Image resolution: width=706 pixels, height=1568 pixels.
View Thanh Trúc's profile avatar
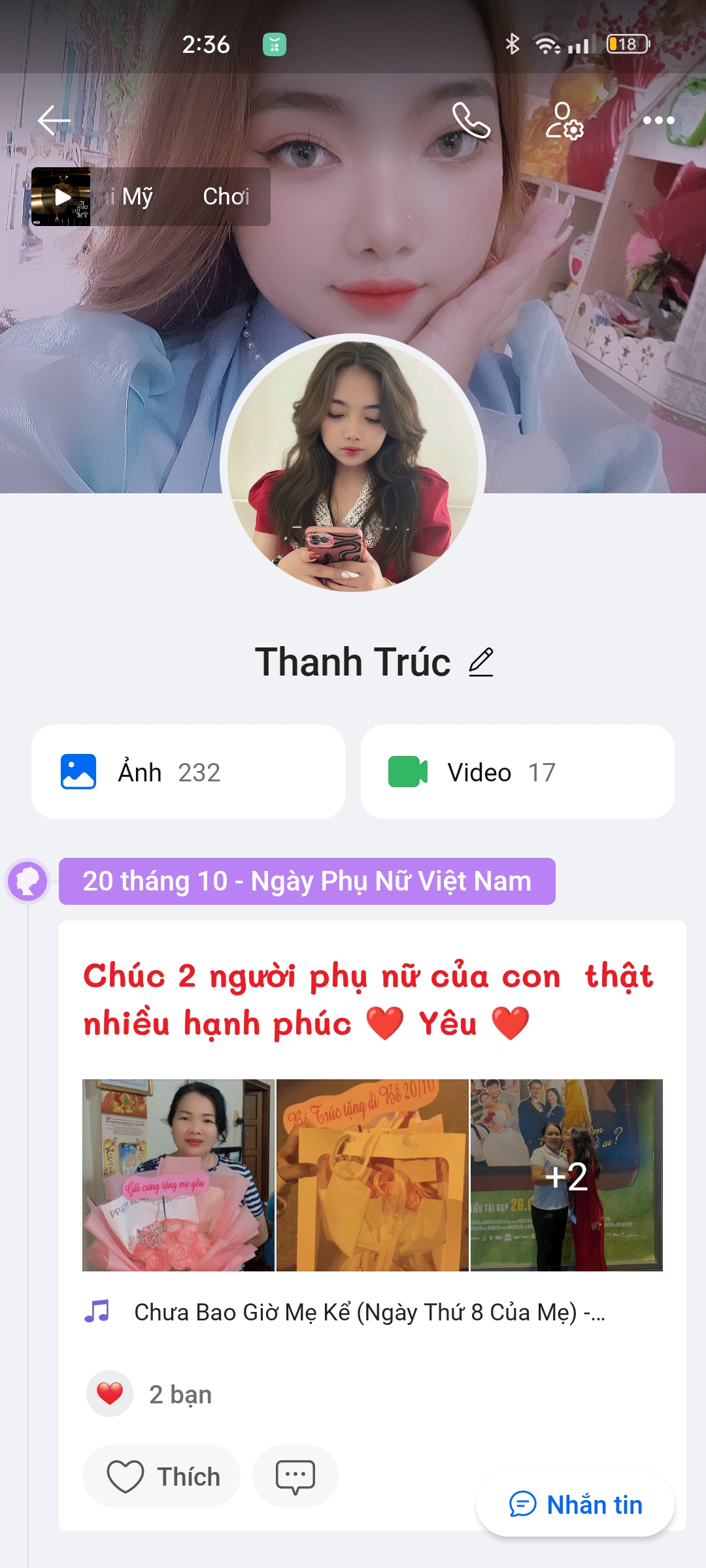click(x=353, y=465)
